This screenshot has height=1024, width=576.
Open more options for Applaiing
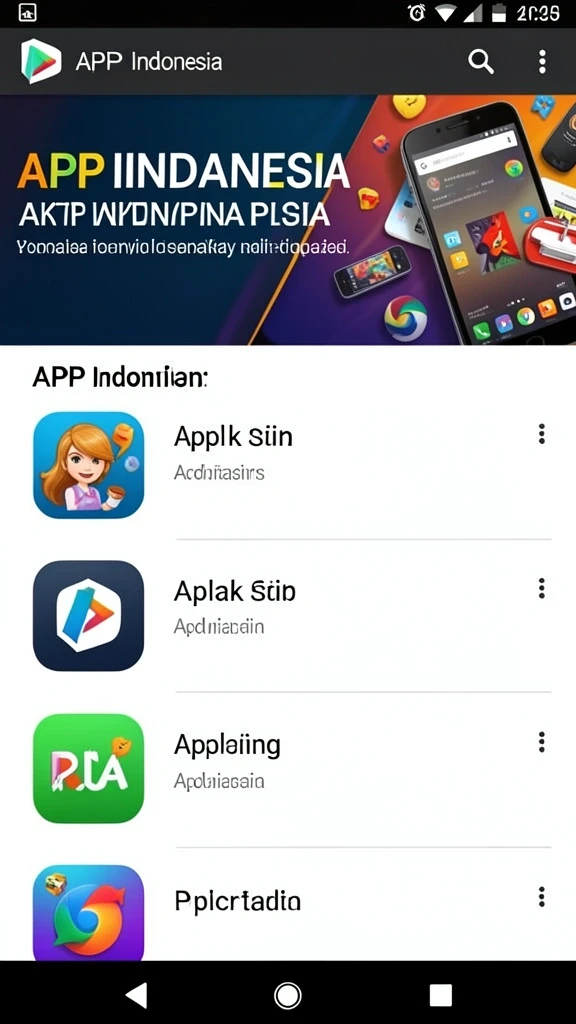pos(541,743)
